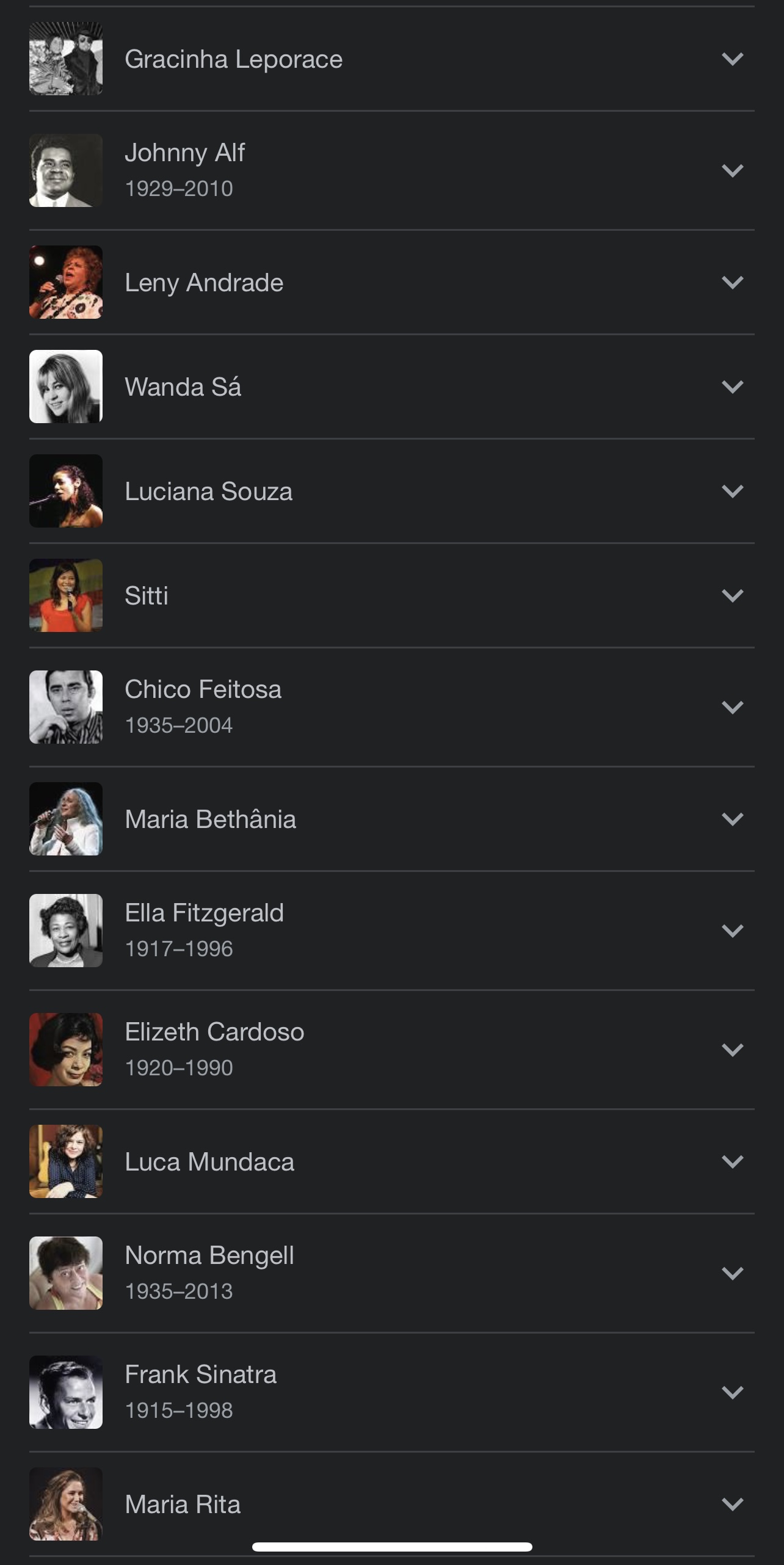This screenshot has width=784, height=1565.
Task: Show details for Elizeth Cardoso
Action: coord(732,1050)
